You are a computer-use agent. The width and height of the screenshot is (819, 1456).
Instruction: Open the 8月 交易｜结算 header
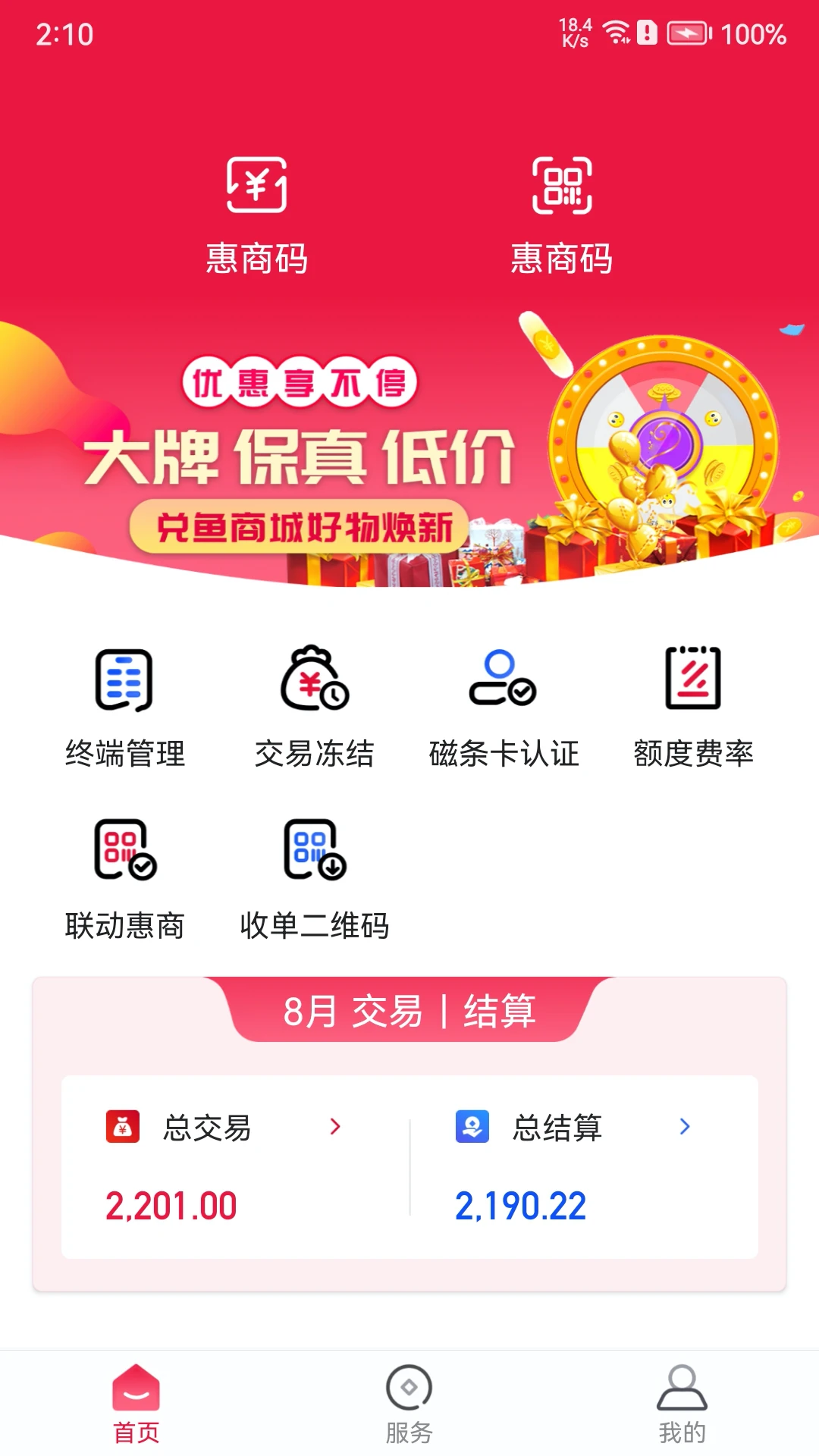coord(409,1012)
